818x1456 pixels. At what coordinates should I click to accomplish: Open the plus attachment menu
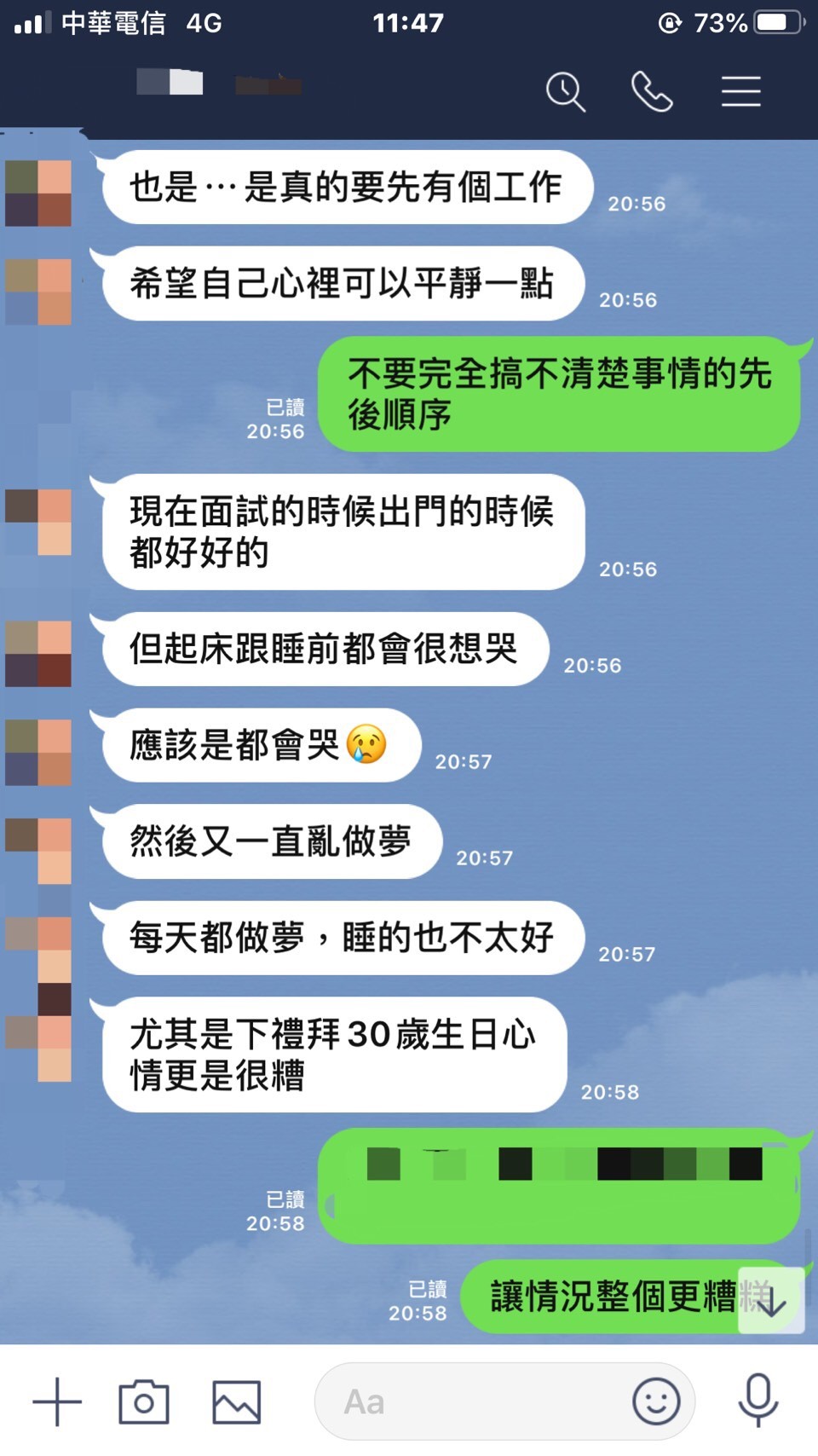[x=57, y=1401]
